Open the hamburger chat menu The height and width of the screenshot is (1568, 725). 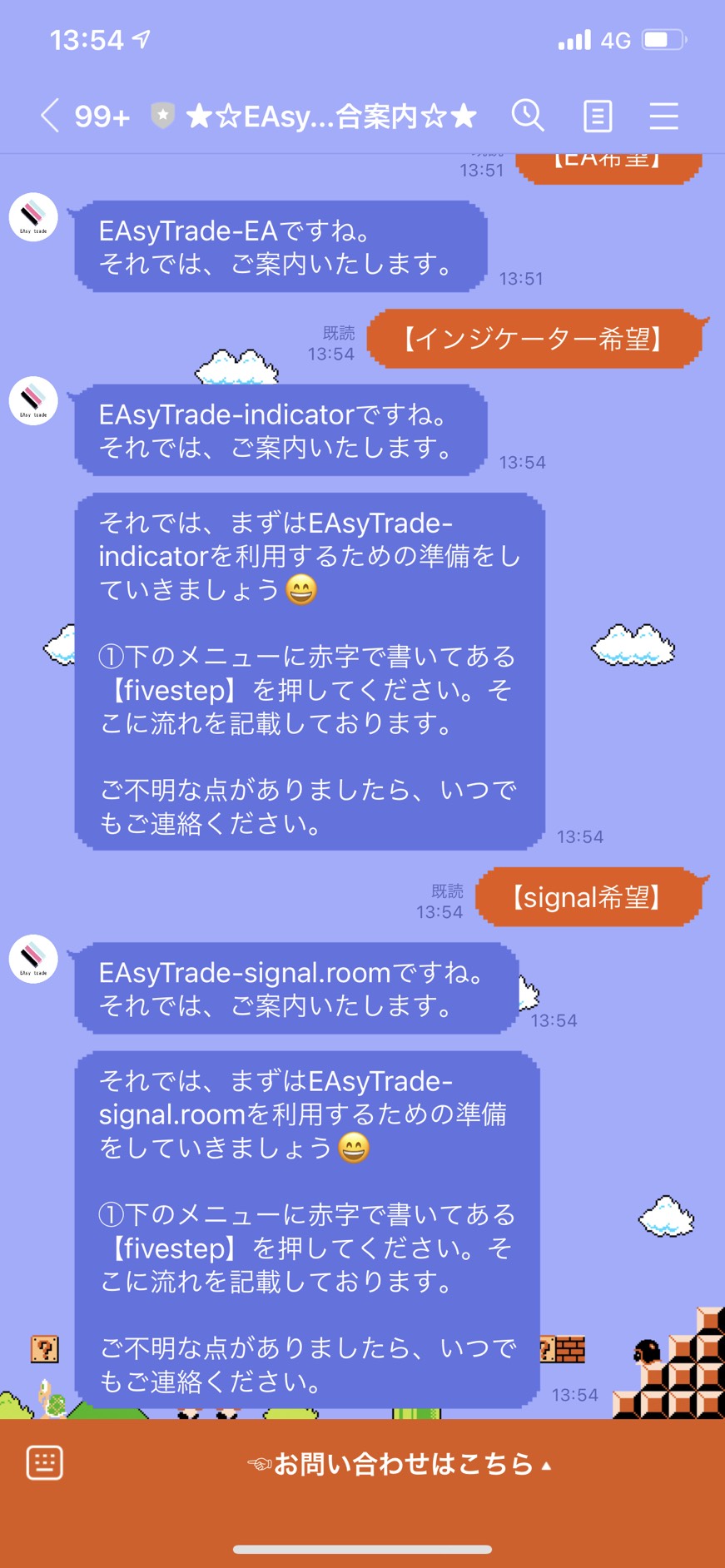click(663, 116)
